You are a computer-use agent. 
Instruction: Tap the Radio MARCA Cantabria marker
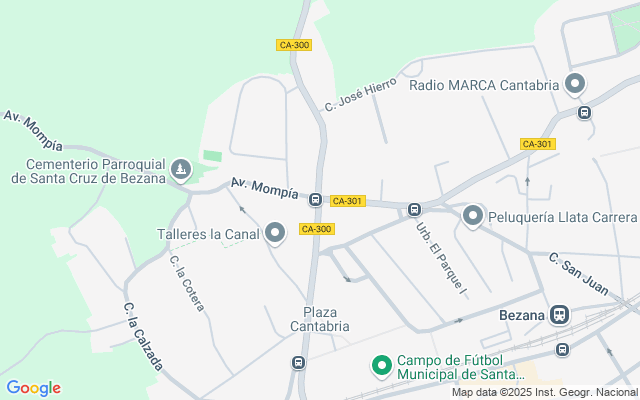click(575, 85)
